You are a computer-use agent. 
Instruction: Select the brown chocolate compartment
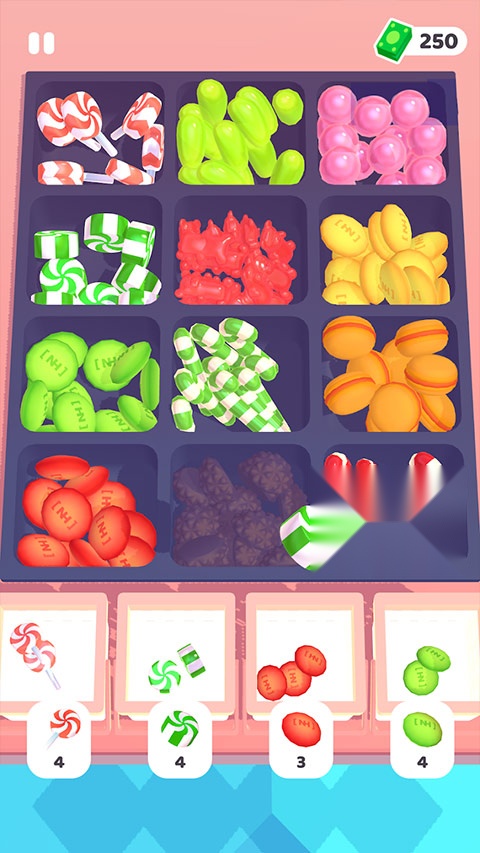tap(240, 505)
